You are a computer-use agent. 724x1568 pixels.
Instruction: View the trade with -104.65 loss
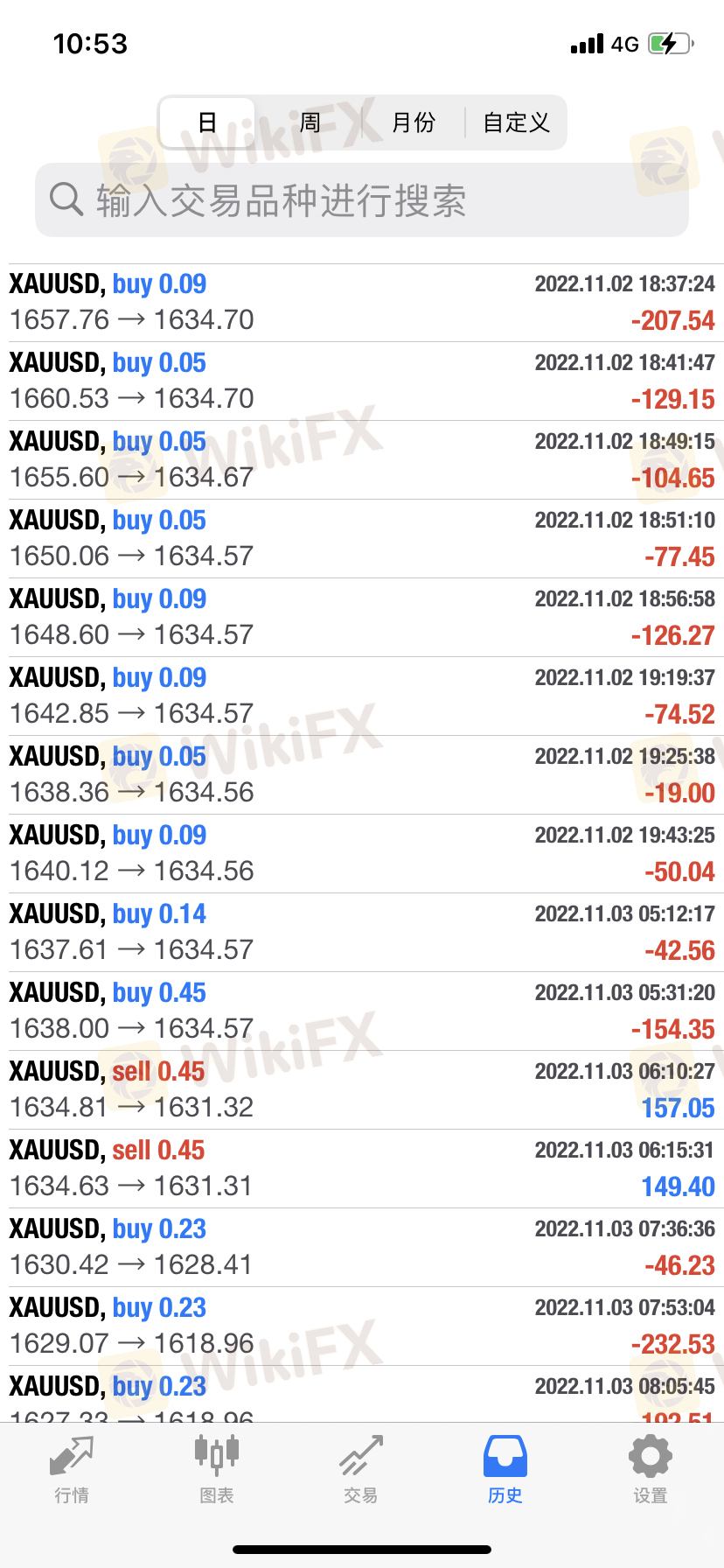(362, 460)
